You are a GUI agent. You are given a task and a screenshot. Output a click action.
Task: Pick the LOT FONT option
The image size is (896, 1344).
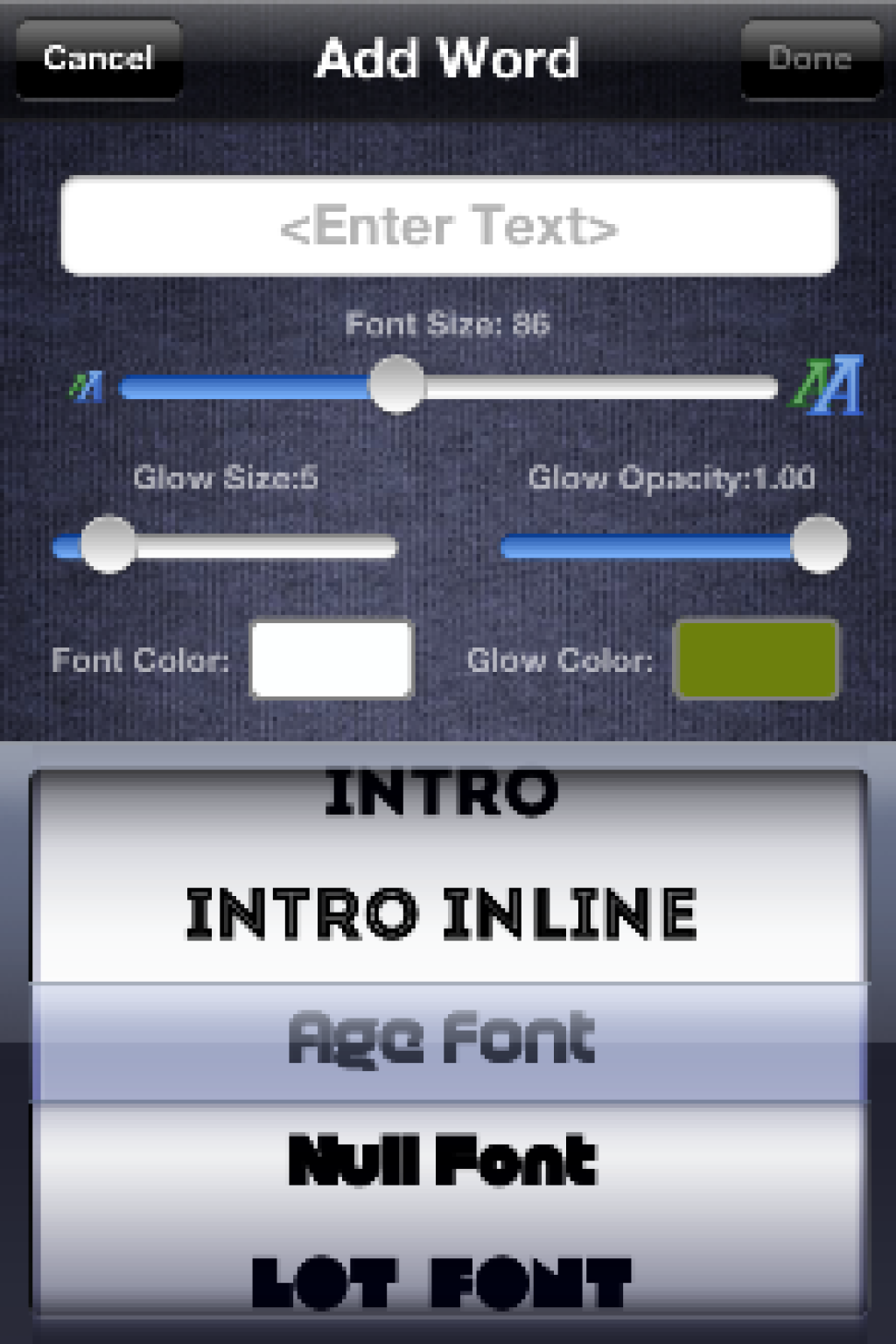point(442,1283)
